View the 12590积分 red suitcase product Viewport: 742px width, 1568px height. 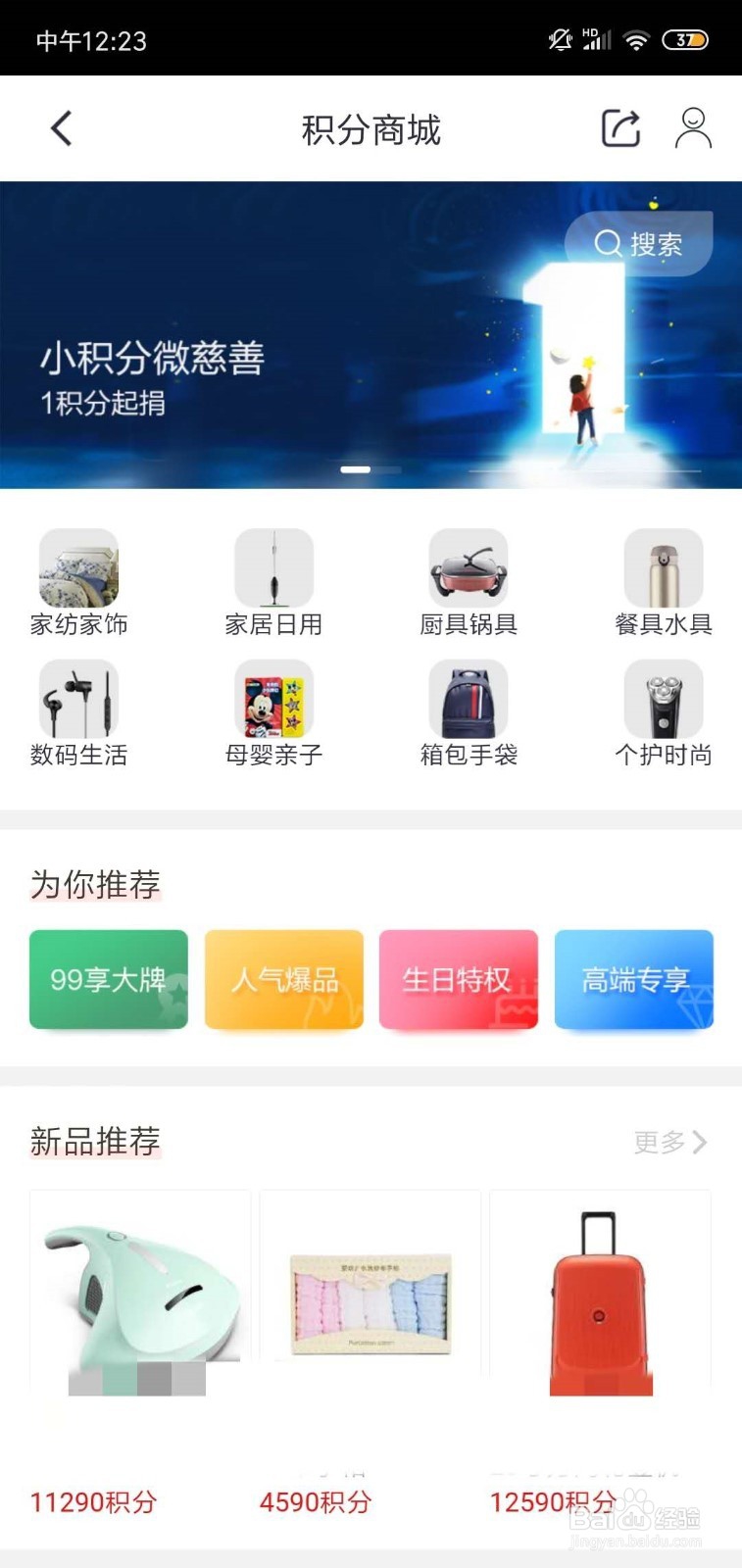600,1352
